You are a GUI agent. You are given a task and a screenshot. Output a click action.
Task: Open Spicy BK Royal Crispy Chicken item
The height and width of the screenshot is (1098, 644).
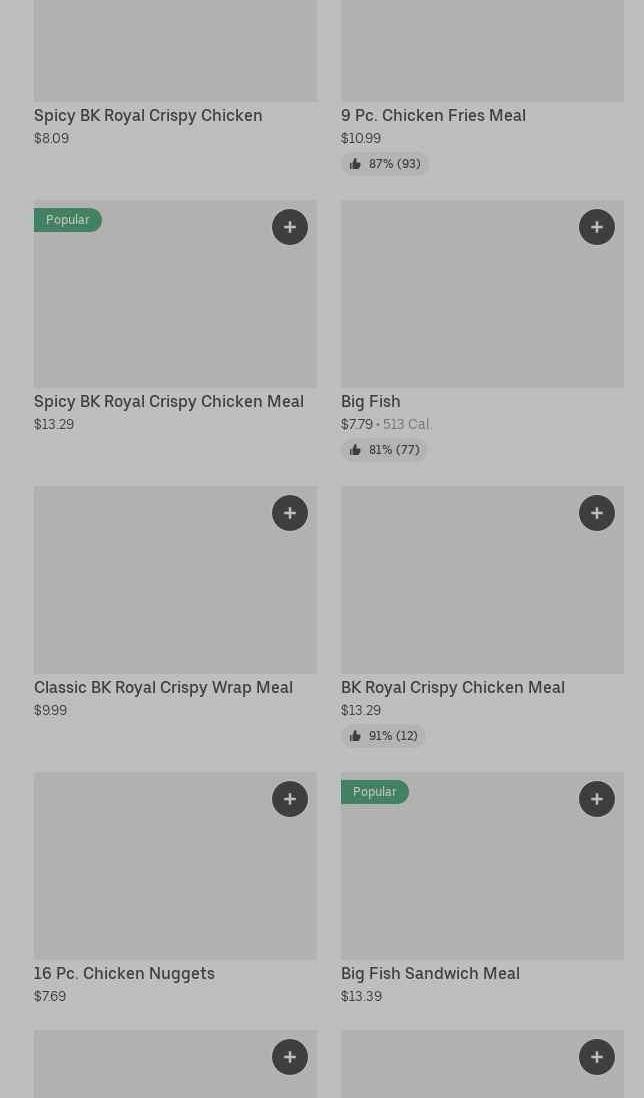[x=148, y=115]
